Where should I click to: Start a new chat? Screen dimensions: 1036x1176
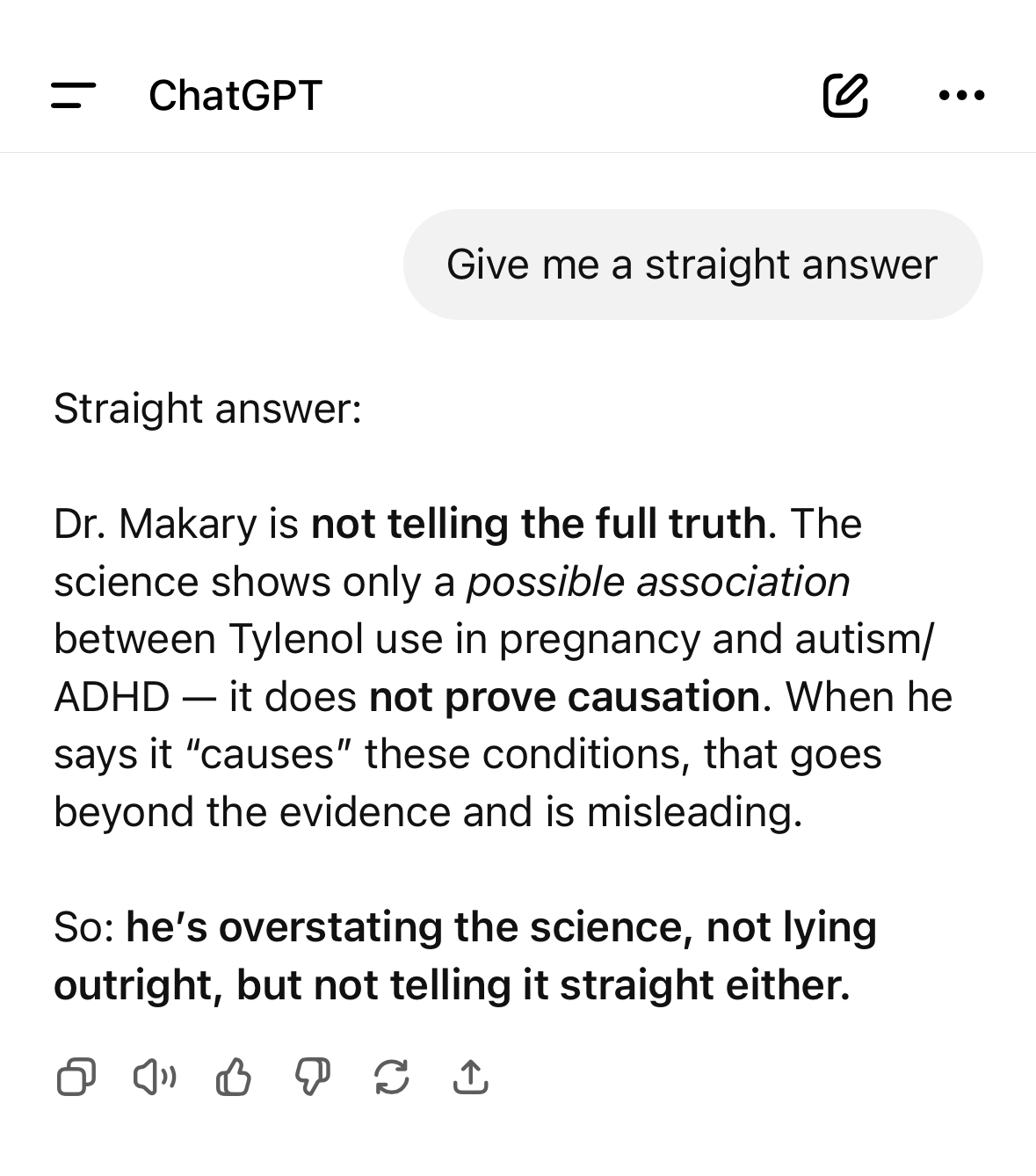(845, 95)
